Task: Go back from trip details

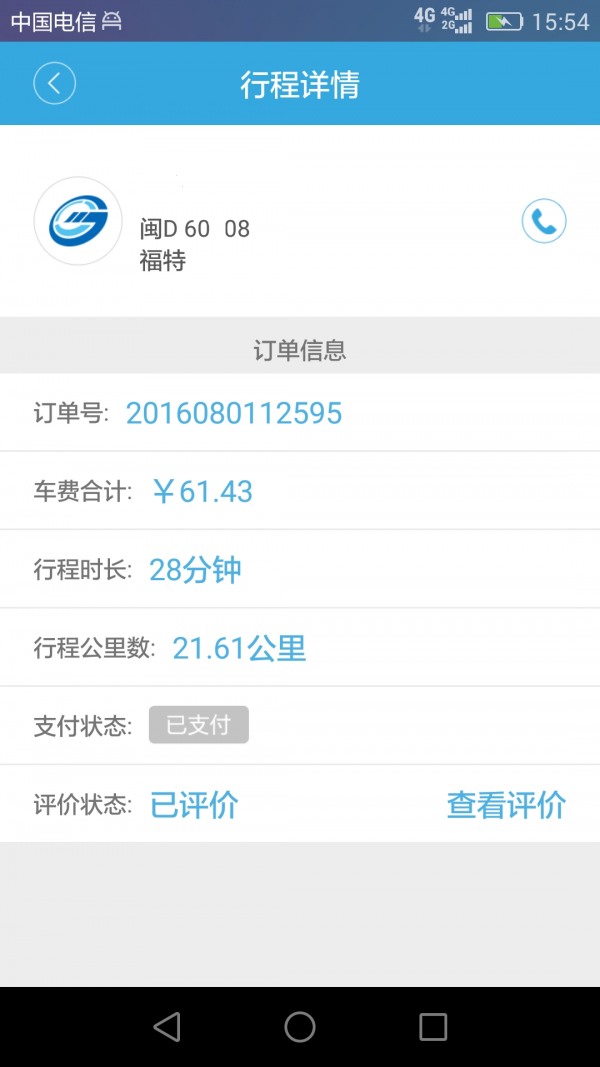Action: click(x=54, y=83)
